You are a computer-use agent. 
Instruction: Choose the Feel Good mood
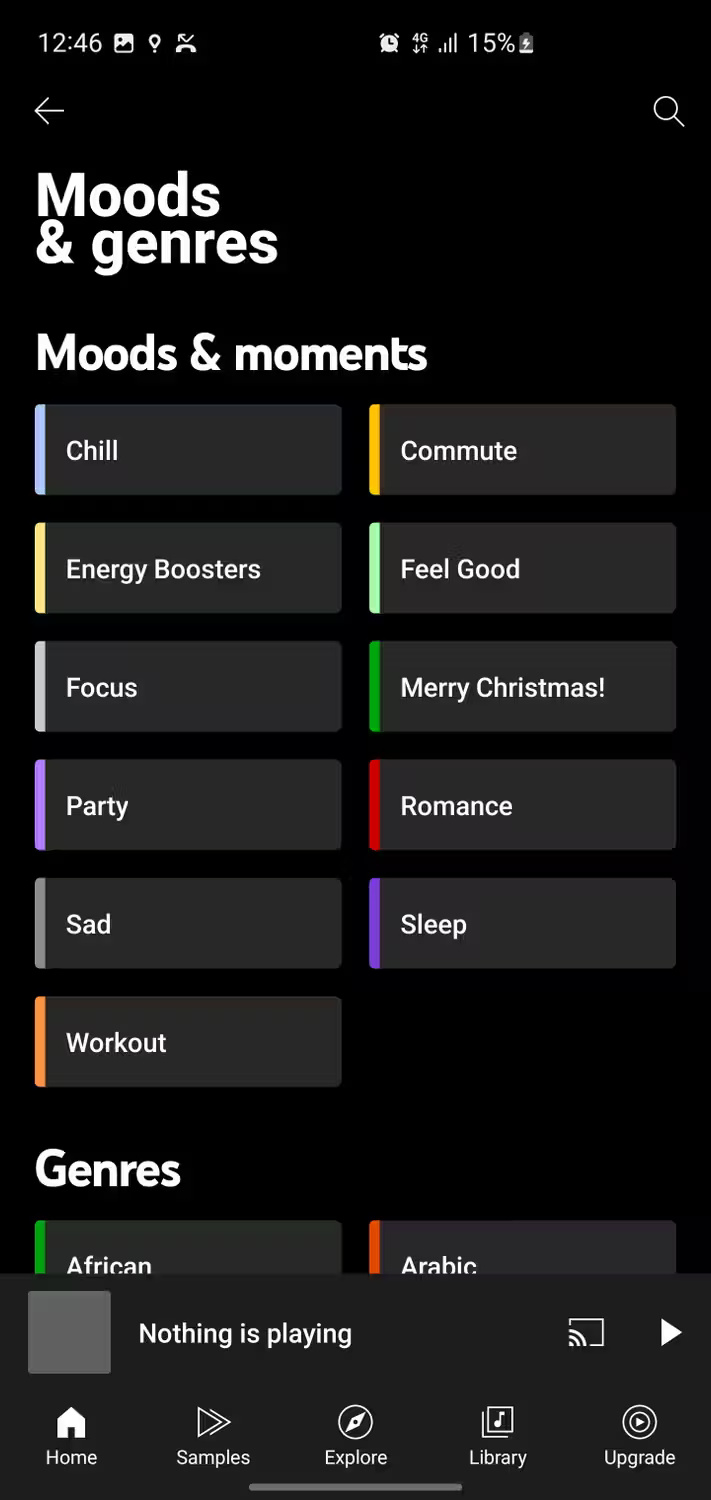point(522,568)
